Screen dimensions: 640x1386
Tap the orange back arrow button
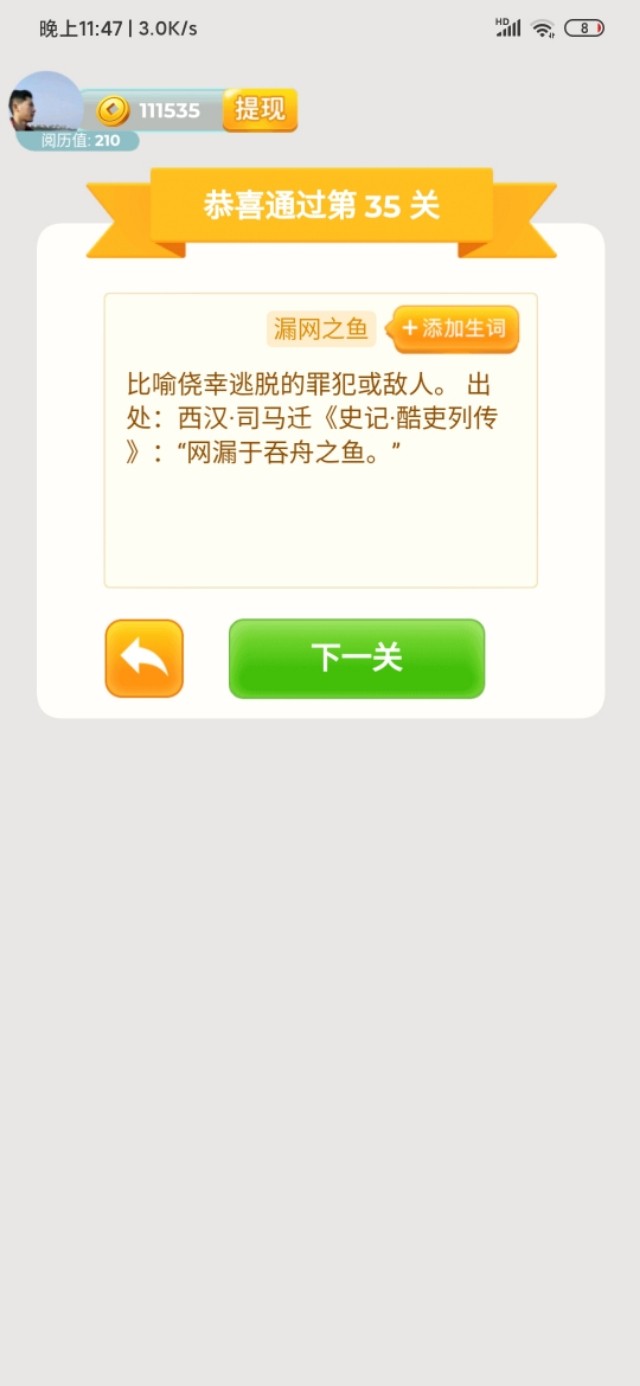pos(144,658)
